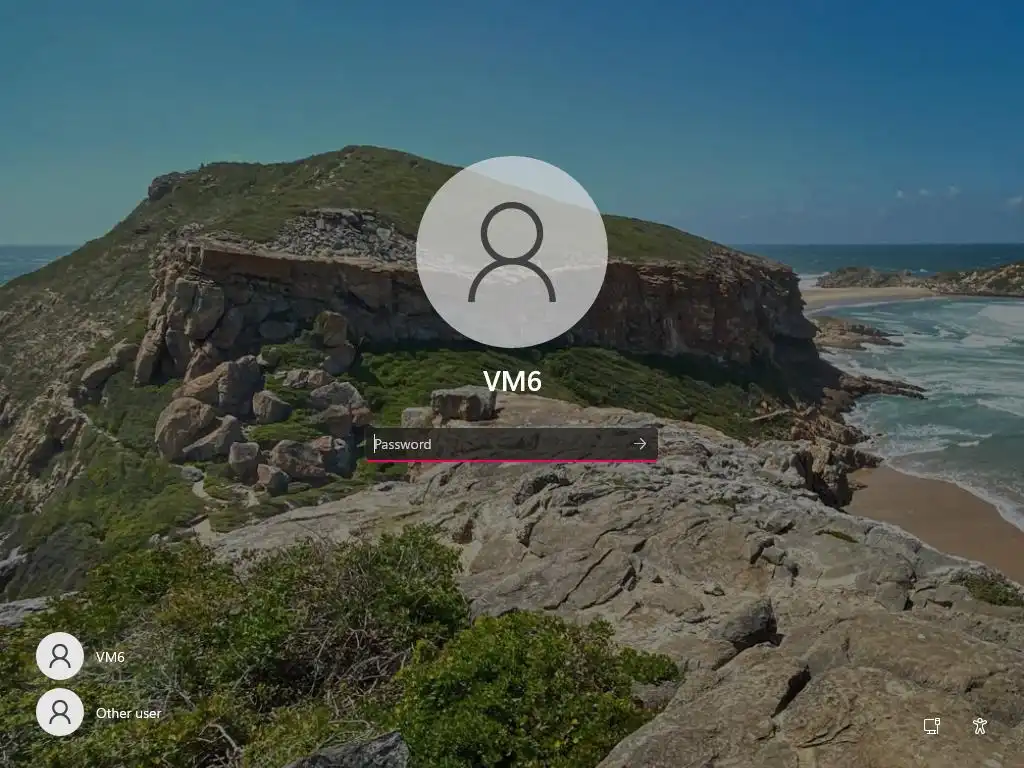Screen dimensions: 1024x768
Task: Submit password with the arrow button
Action: 640,444
